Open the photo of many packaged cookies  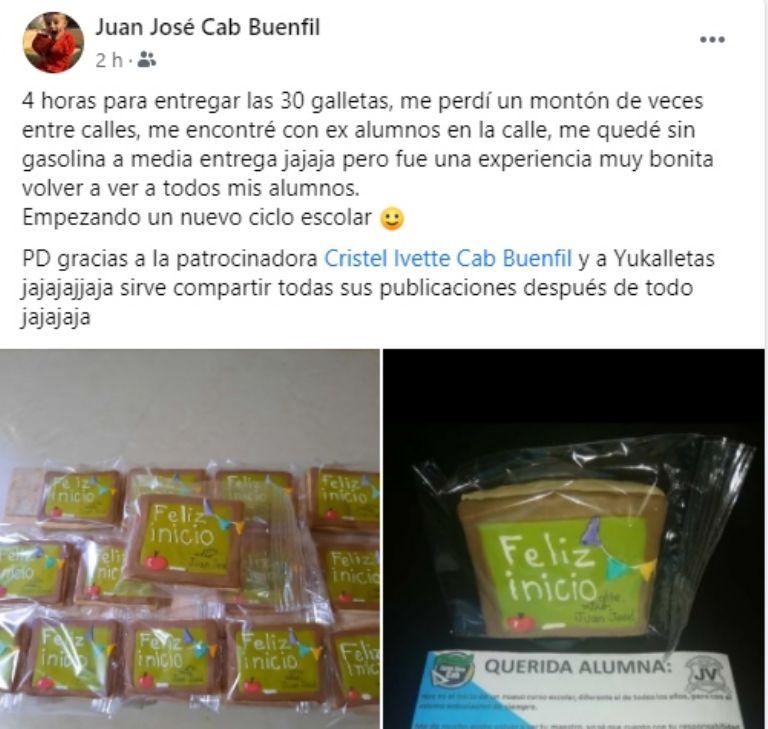pos(190,538)
